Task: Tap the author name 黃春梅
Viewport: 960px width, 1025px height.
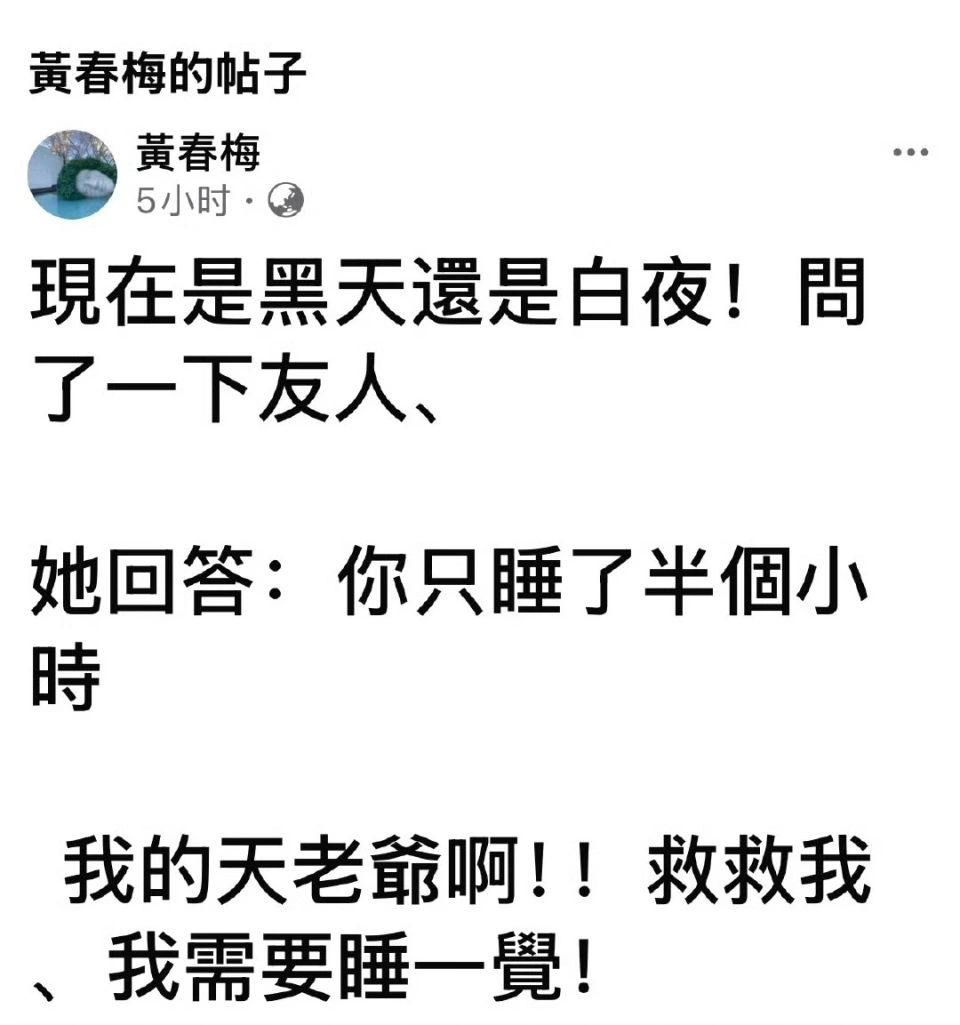Action: pos(198,153)
